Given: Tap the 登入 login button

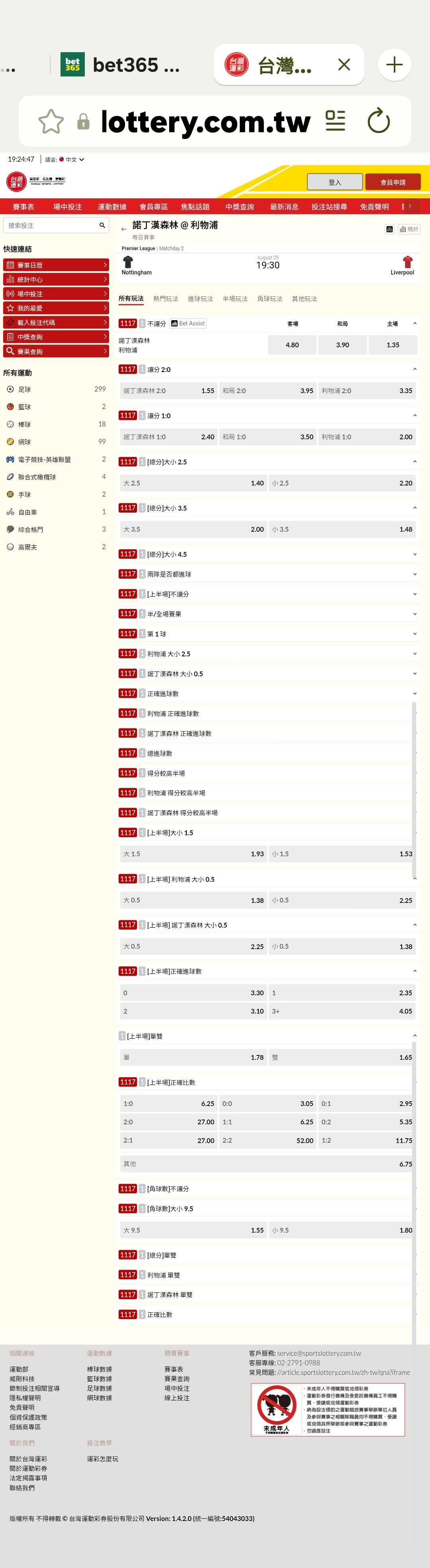Looking at the screenshot, I should tap(334, 181).
